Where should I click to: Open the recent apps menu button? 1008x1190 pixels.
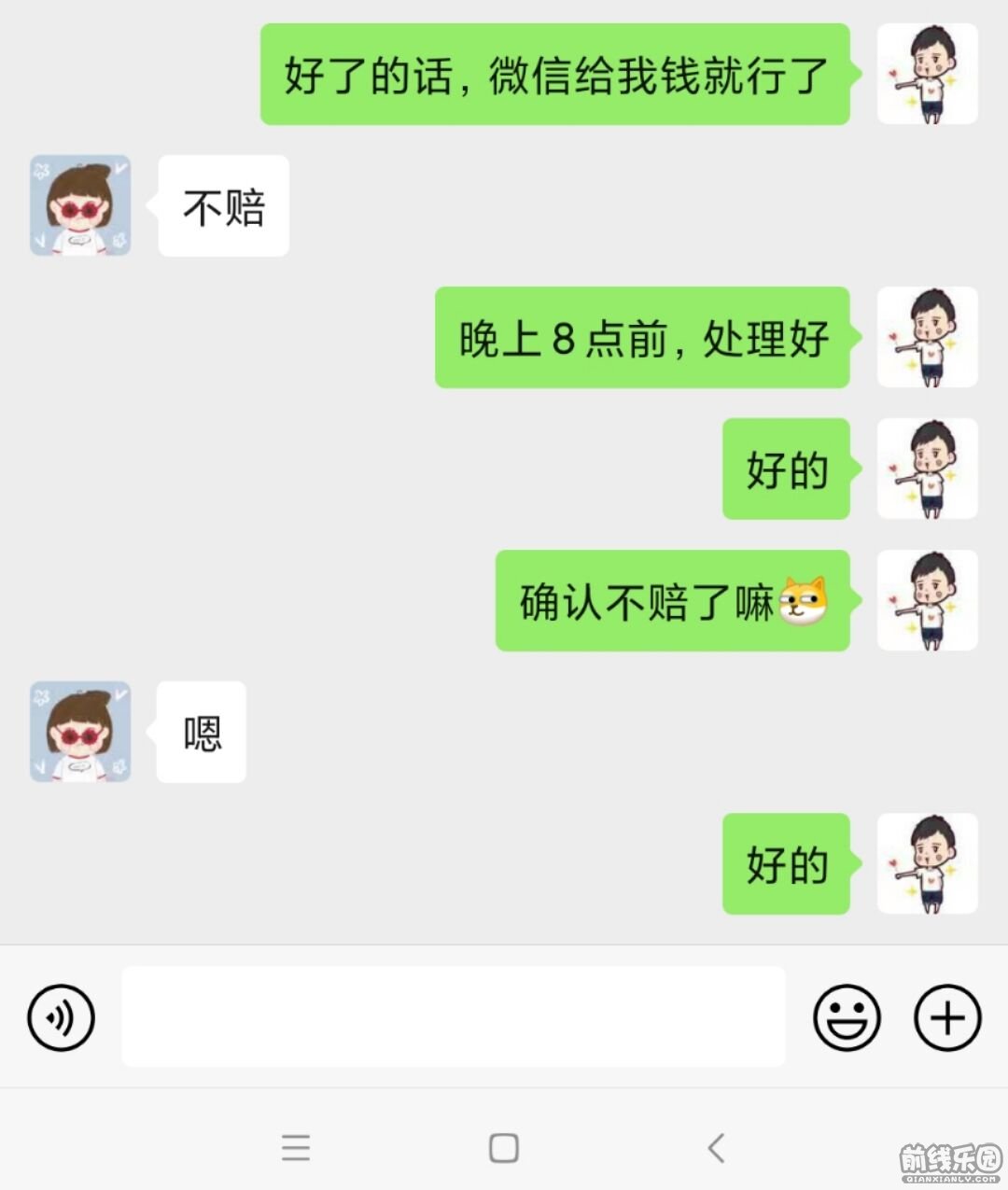point(296,1147)
